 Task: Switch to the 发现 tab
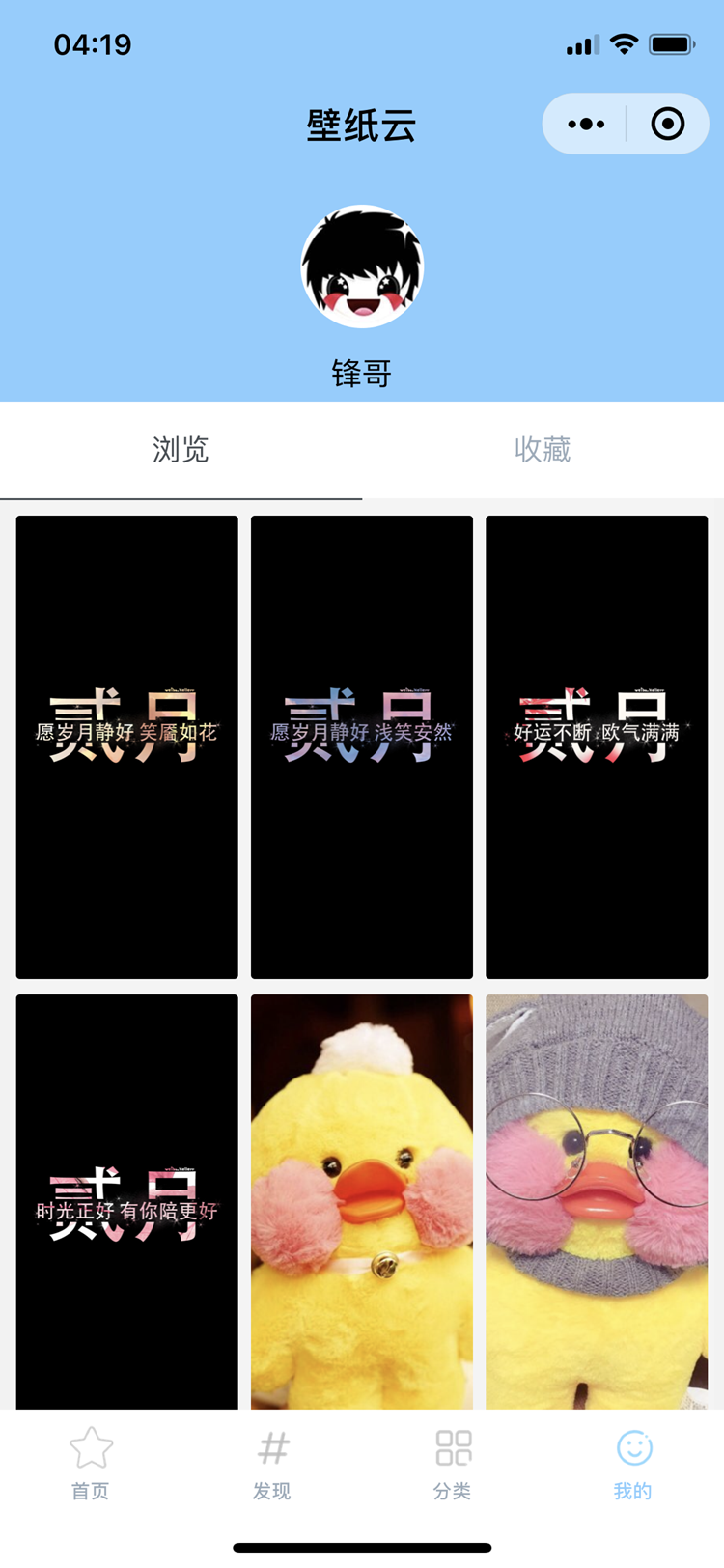pos(272,1464)
